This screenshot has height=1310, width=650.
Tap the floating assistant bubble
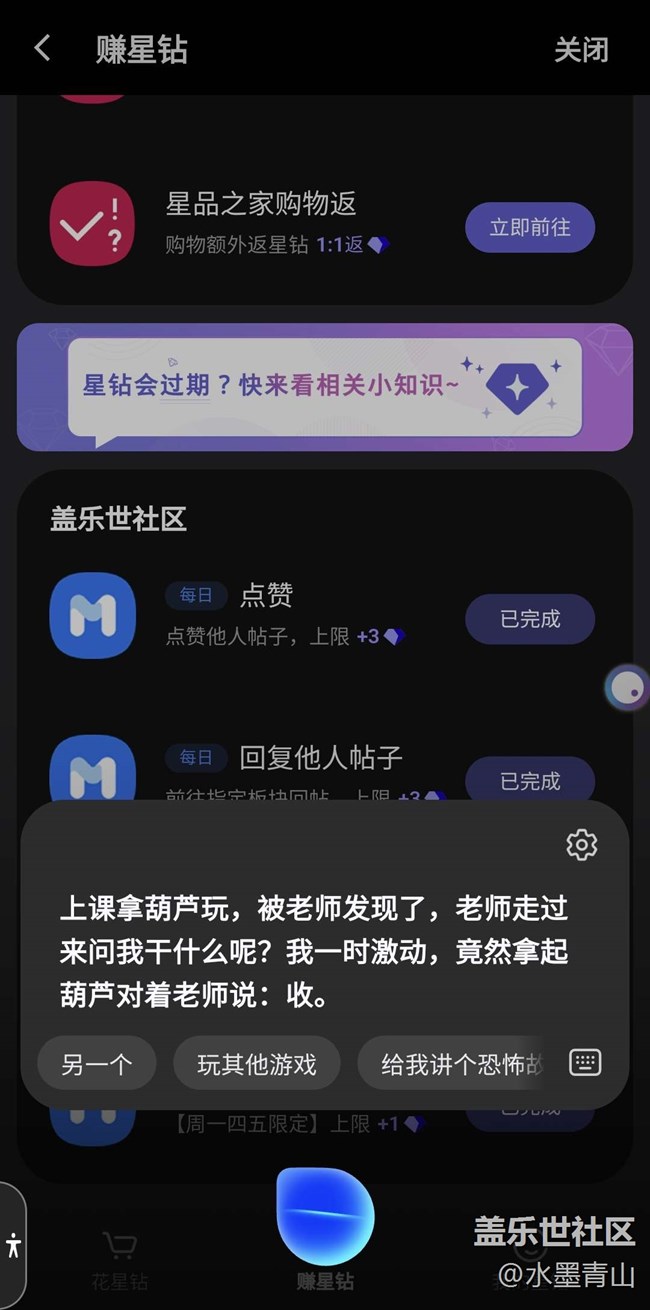[x=627, y=688]
